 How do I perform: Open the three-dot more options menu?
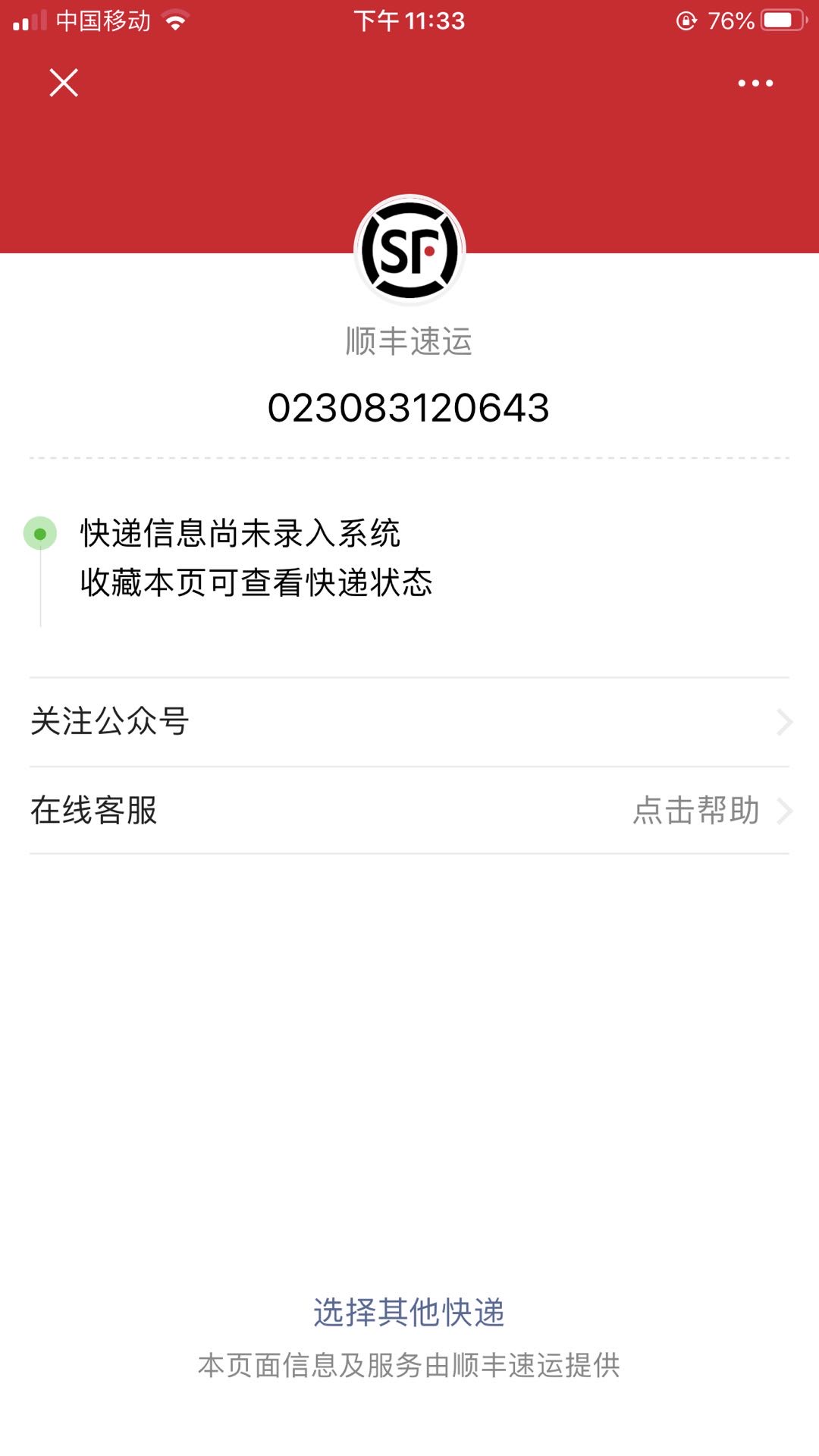pos(755,83)
